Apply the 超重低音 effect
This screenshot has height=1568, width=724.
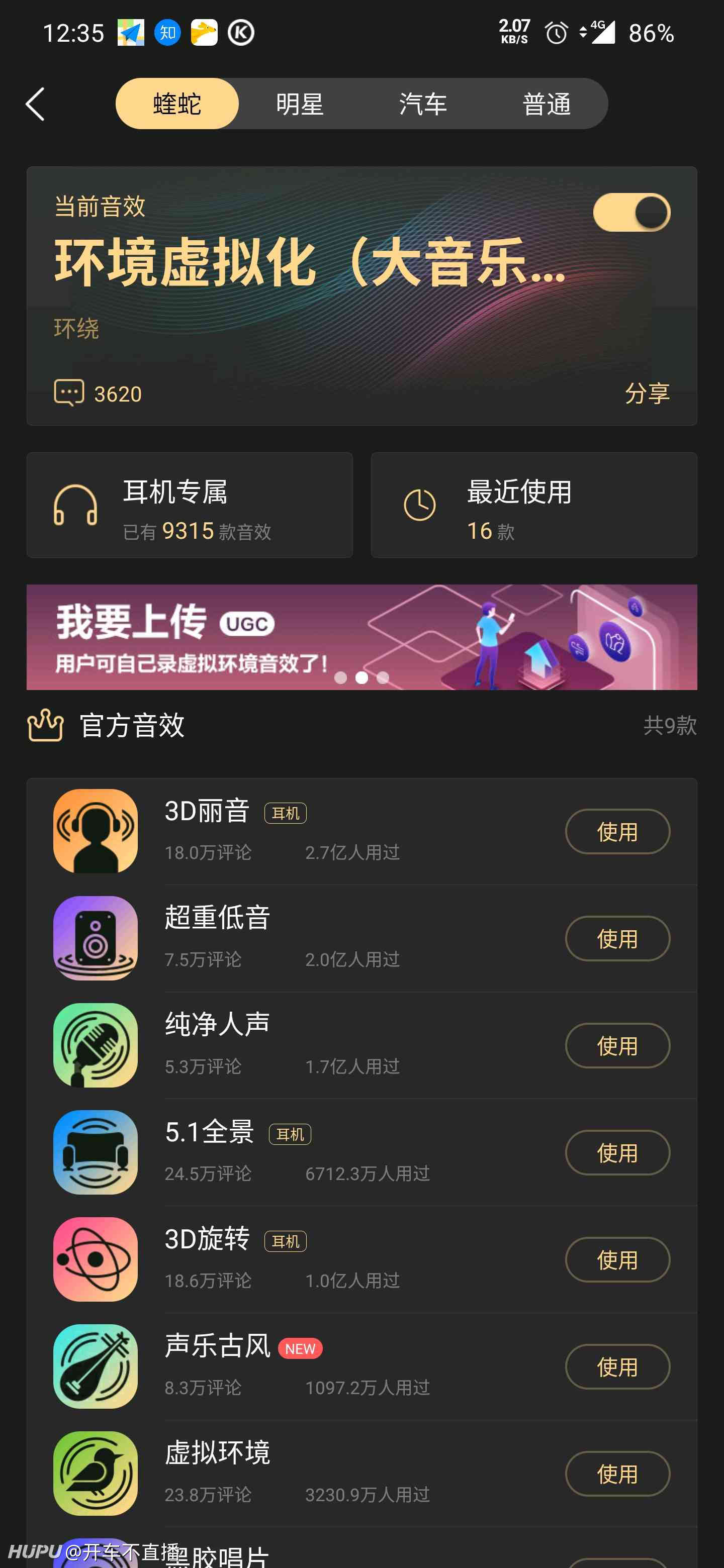coord(617,938)
